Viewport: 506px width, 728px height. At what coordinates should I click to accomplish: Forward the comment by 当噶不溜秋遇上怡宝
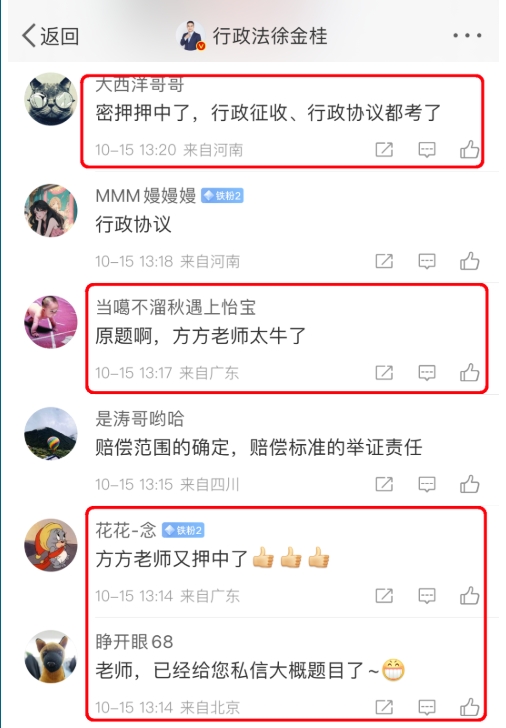click(384, 372)
